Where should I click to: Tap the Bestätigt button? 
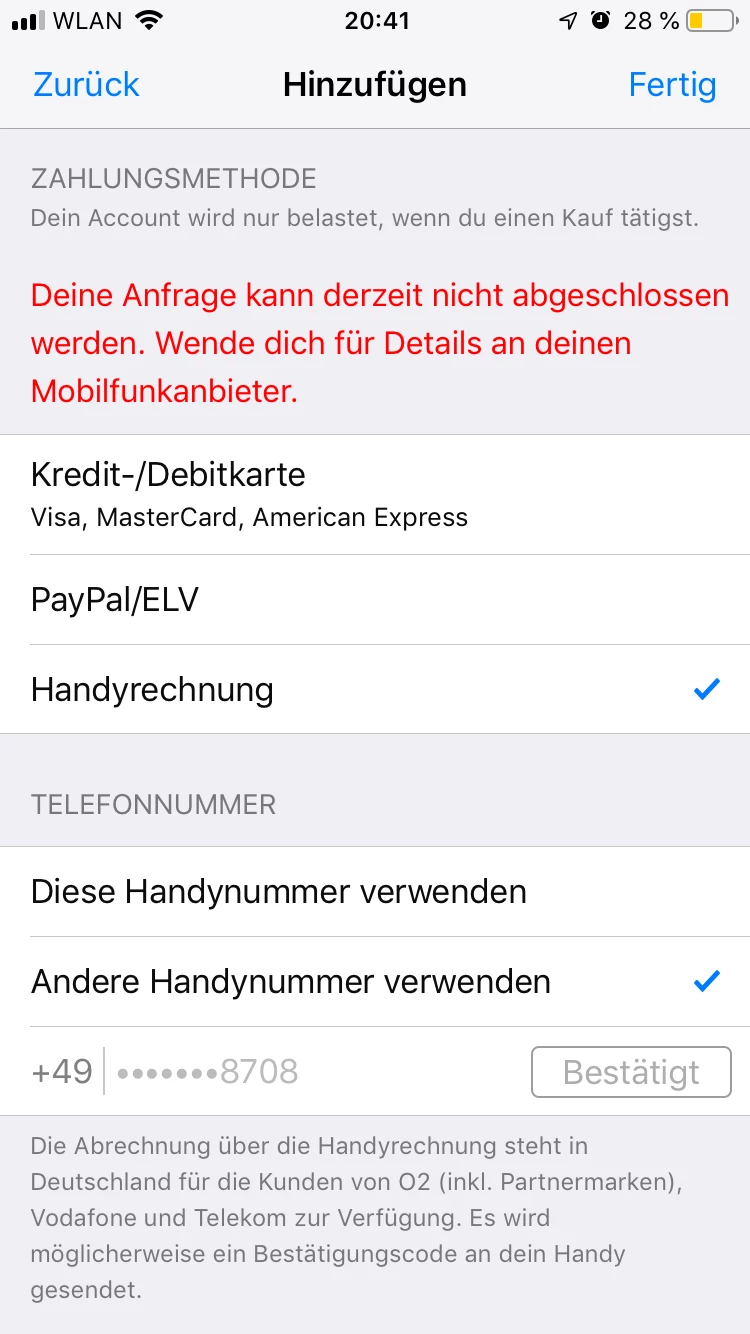631,1072
